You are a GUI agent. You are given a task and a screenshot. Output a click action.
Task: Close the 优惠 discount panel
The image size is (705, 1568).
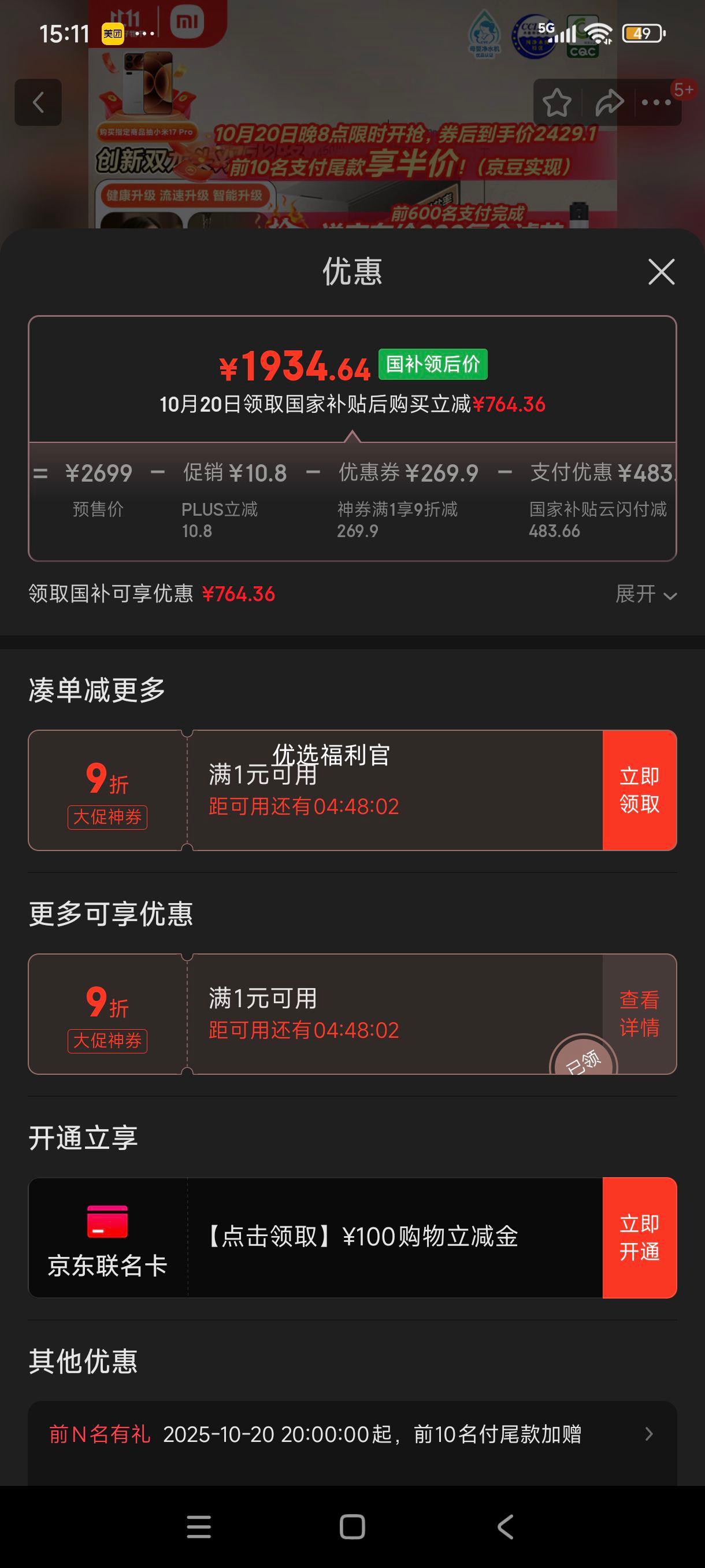point(661,272)
